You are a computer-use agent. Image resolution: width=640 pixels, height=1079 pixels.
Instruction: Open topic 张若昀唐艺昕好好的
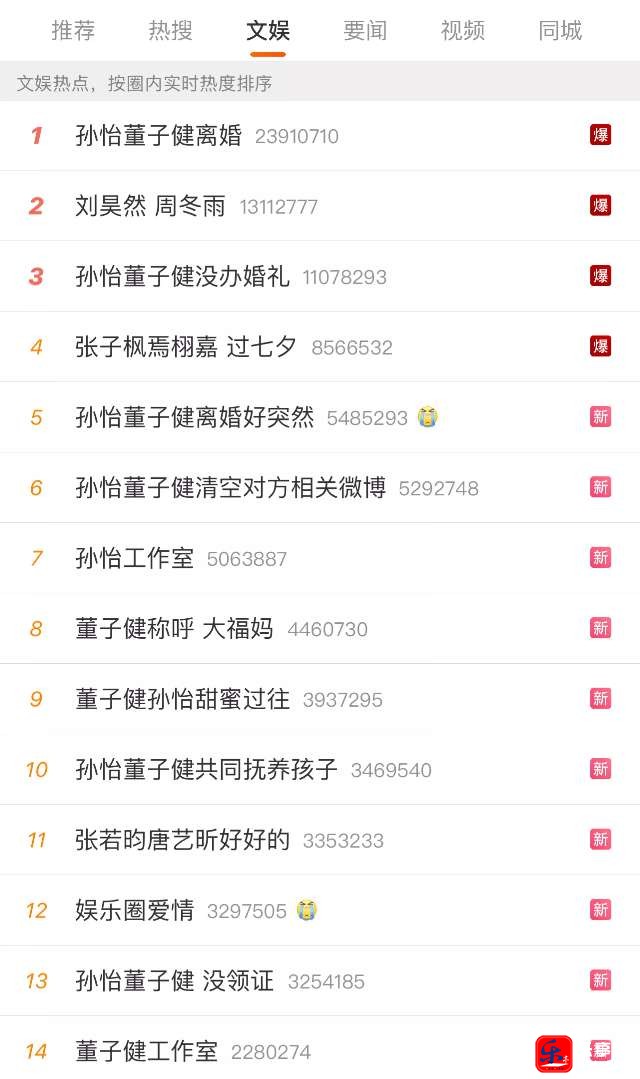(x=182, y=840)
